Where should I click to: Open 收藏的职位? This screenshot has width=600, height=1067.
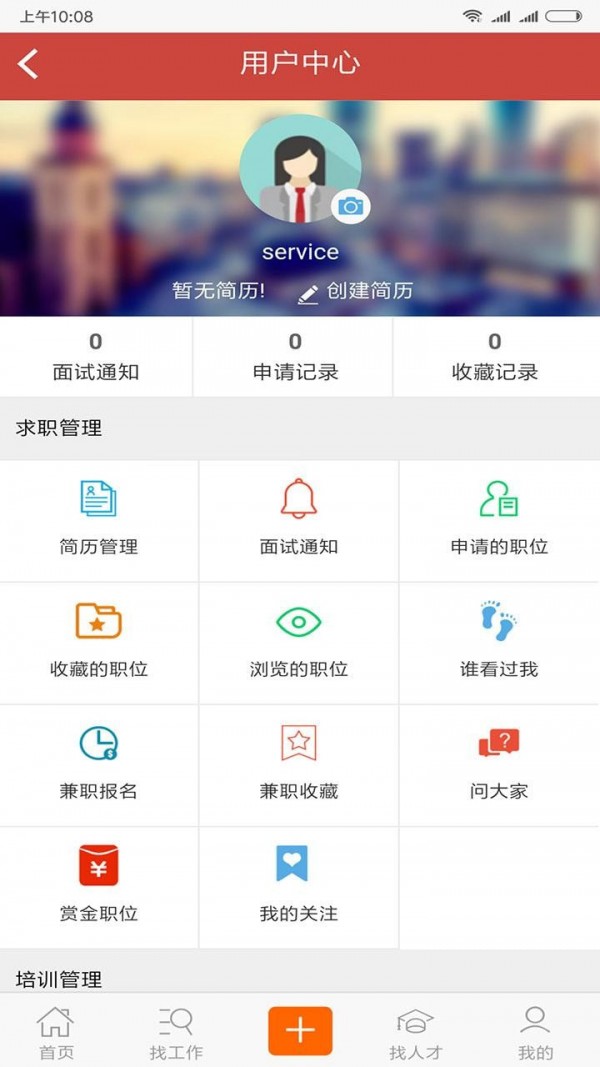(x=99, y=642)
